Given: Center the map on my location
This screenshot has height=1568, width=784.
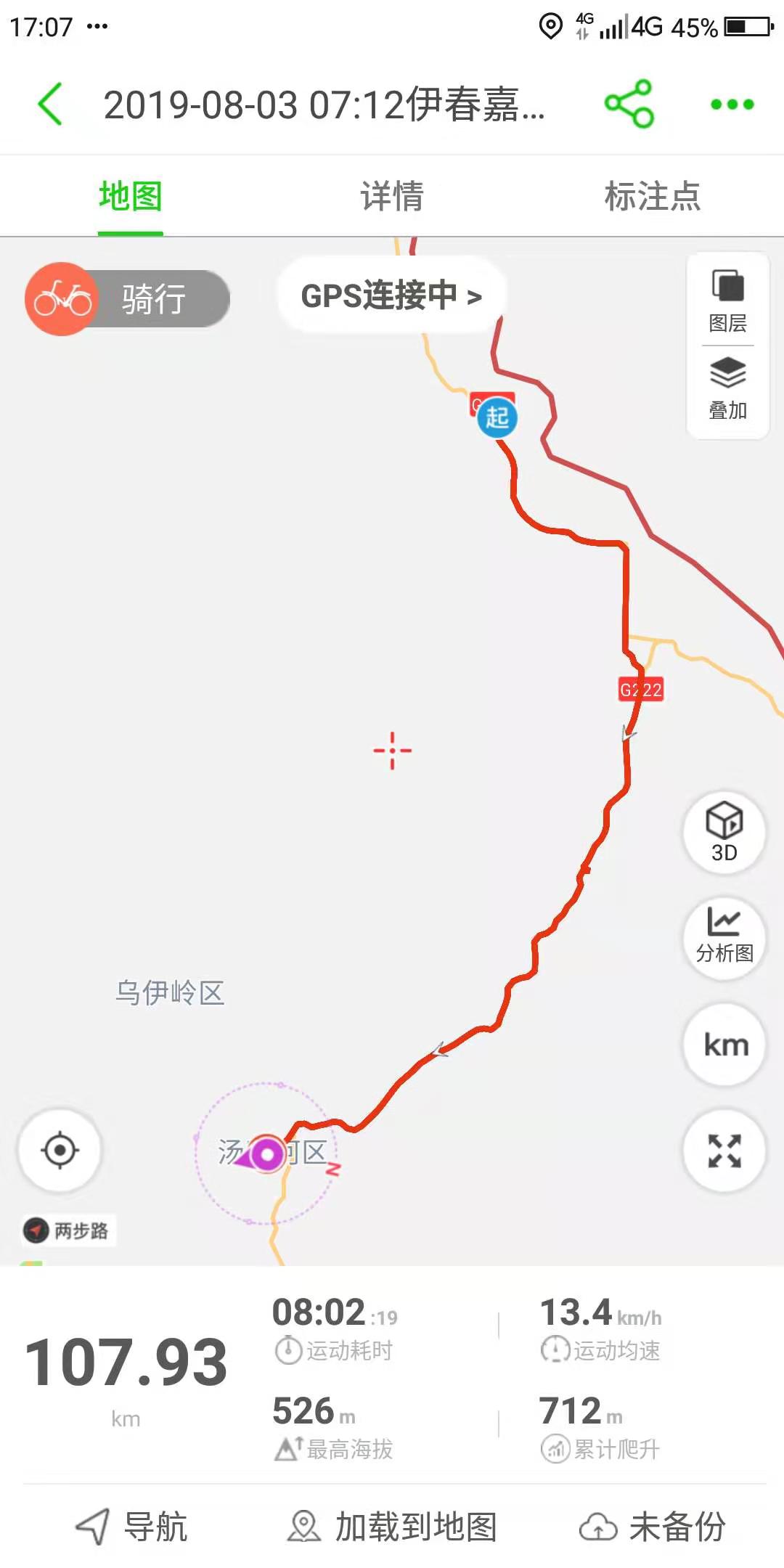Looking at the screenshot, I should tap(60, 1150).
